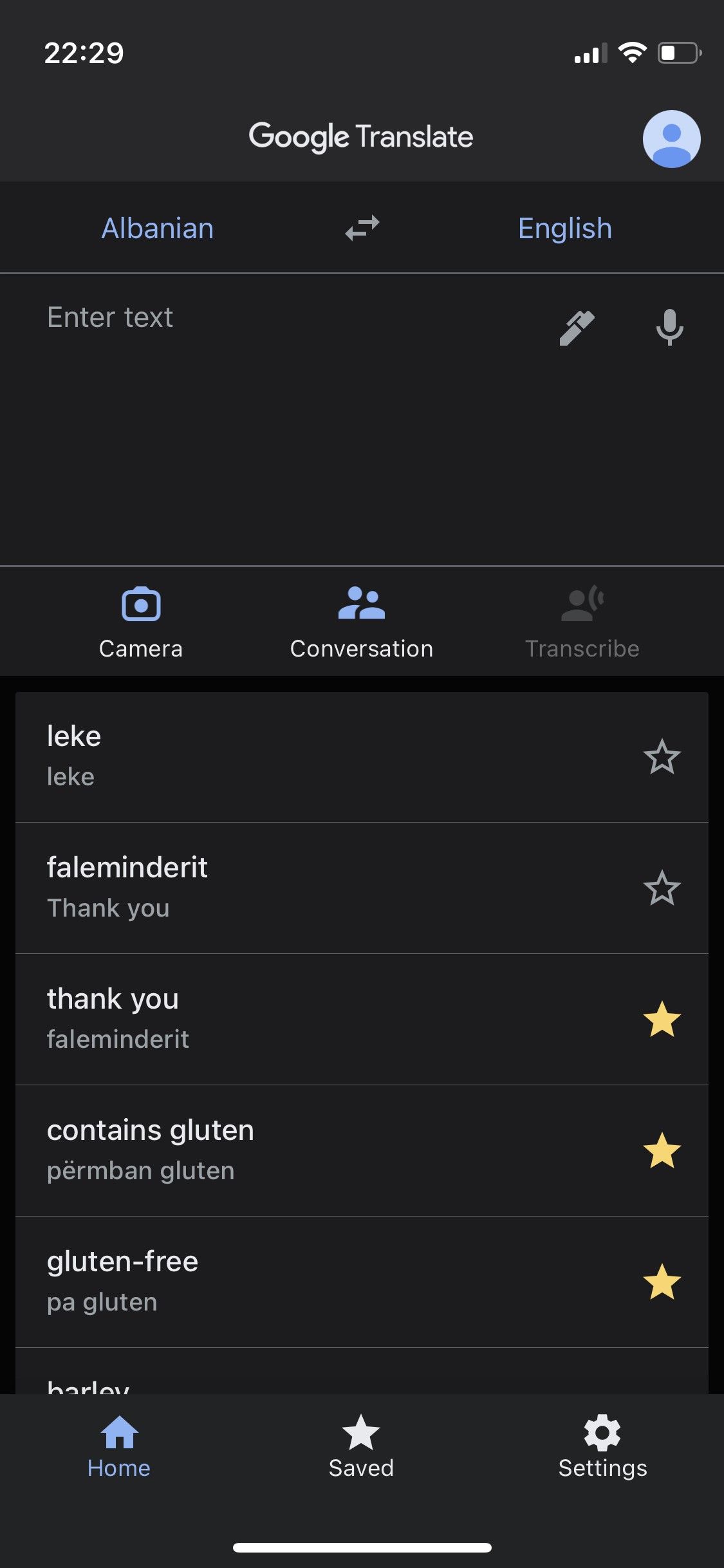Unstar the 'thank you' translation
This screenshot has width=724, height=1568.
pos(662,1020)
